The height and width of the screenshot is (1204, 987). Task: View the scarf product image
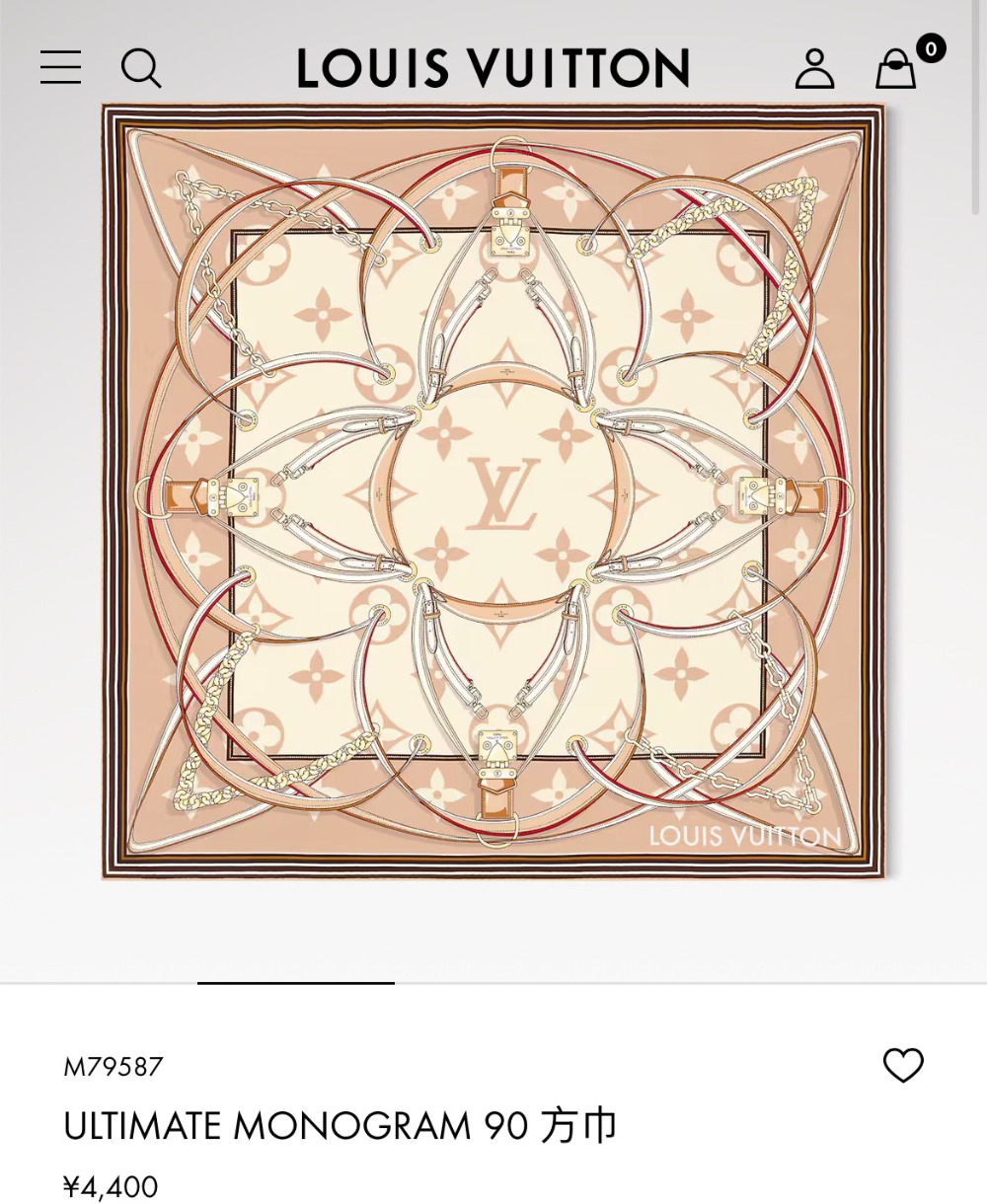click(493, 491)
